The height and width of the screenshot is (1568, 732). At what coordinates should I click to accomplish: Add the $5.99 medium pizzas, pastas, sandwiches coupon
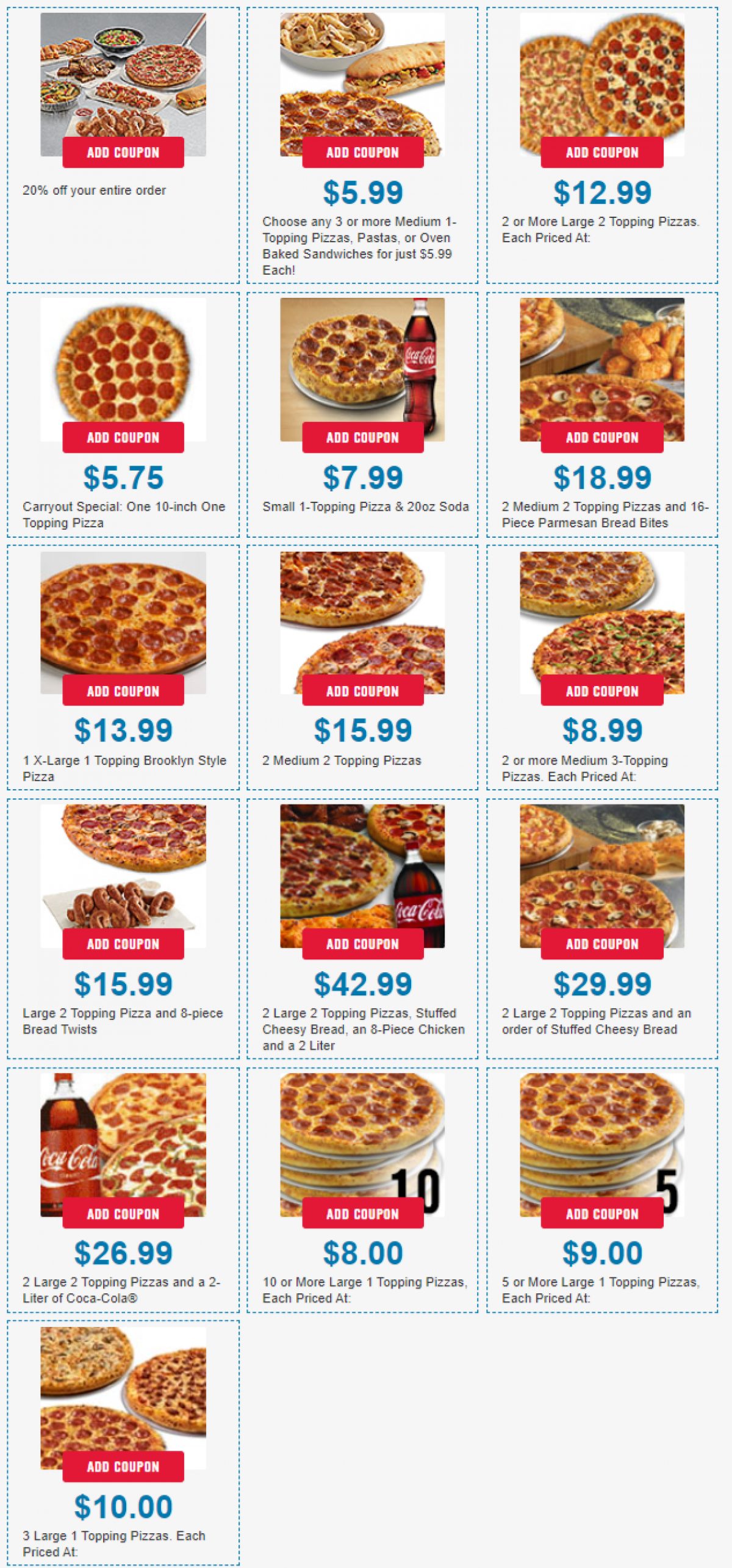pos(362,153)
